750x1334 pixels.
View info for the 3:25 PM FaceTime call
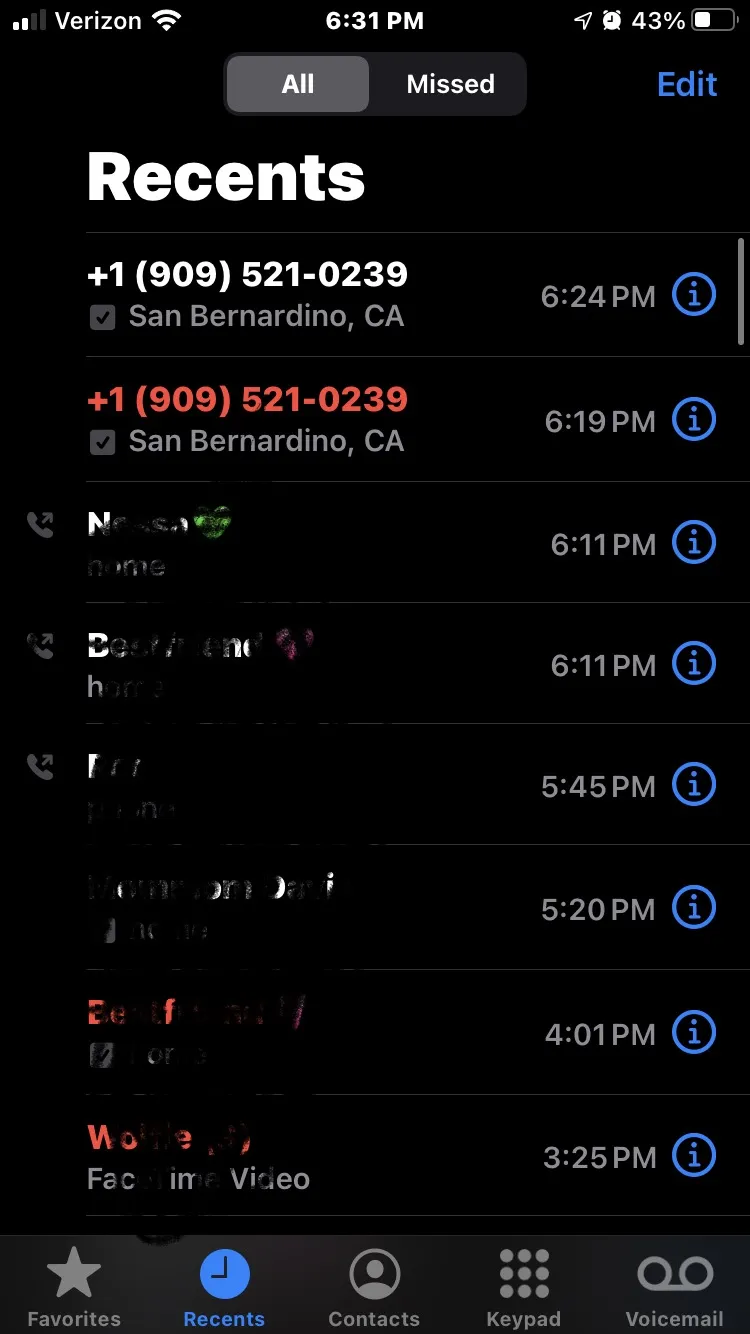point(694,1156)
